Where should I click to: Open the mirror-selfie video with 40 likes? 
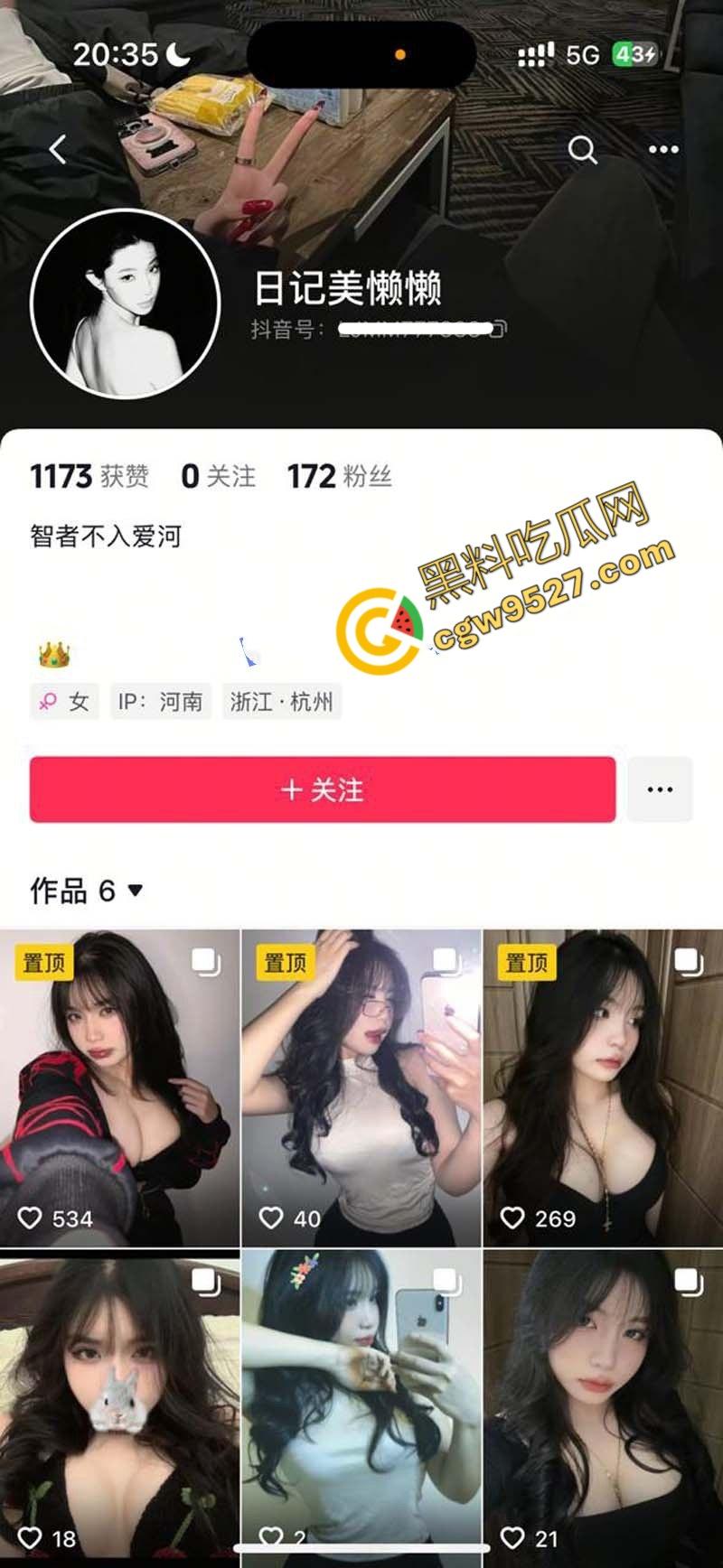pyautogui.click(x=361, y=1084)
